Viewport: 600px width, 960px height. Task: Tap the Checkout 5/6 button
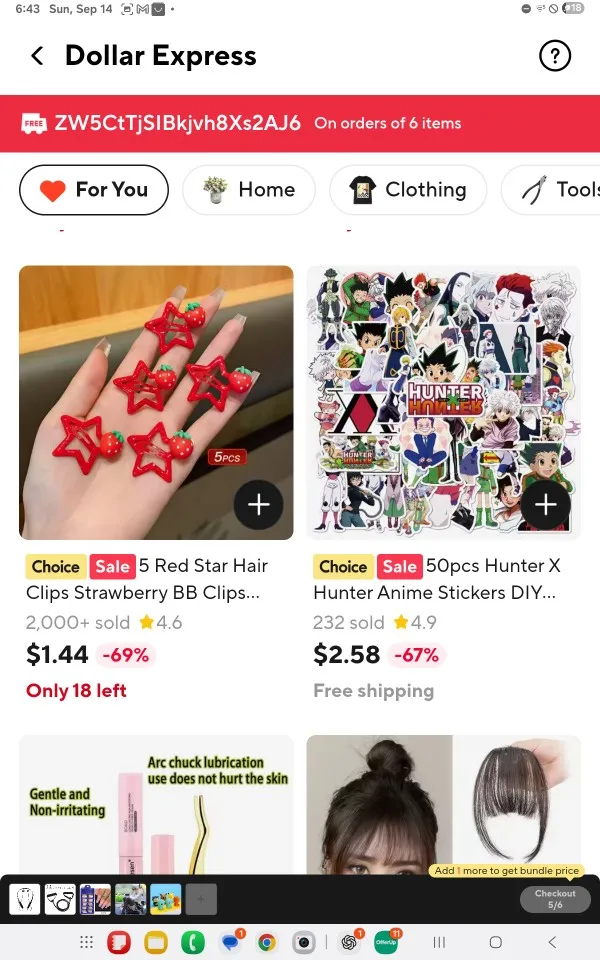pyautogui.click(x=555, y=899)
